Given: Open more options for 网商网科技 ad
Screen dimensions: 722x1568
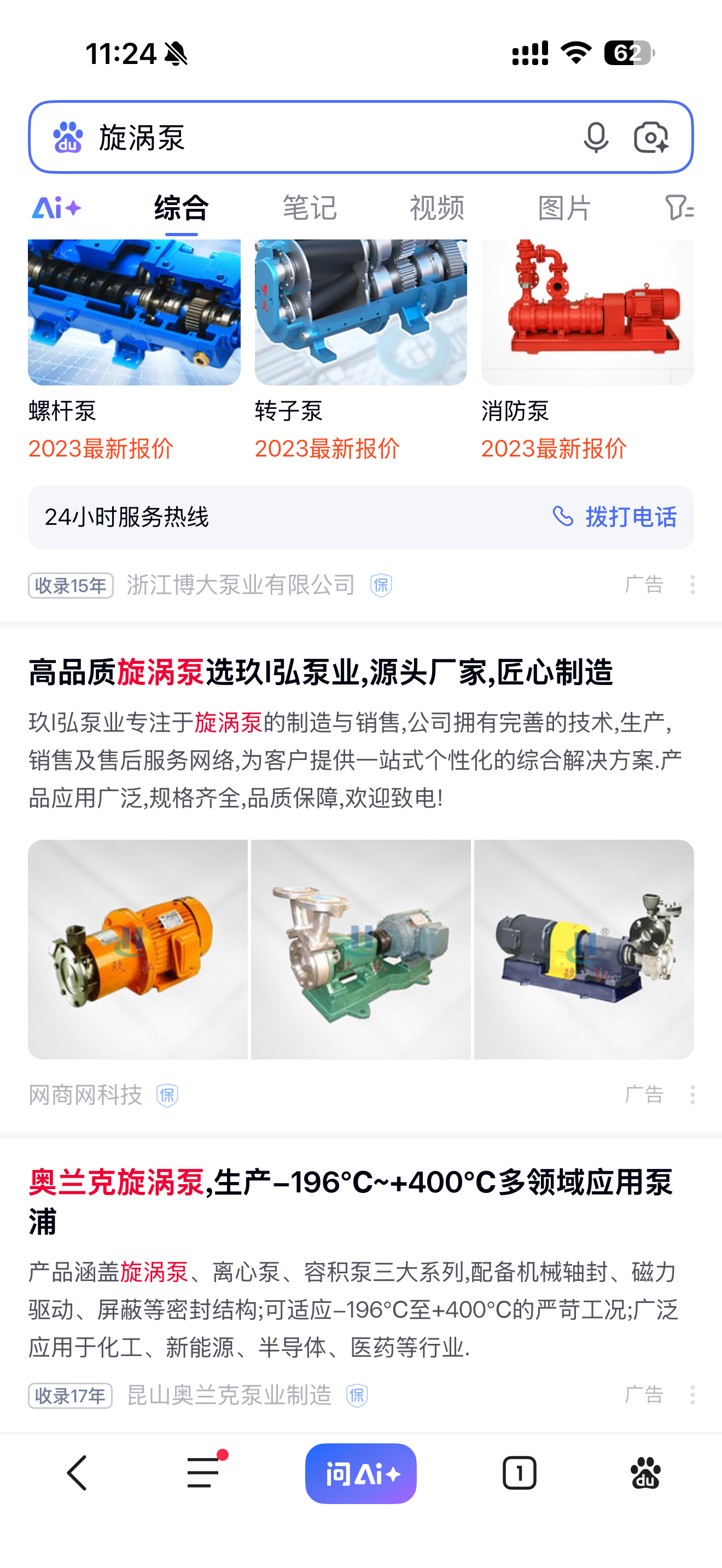Looking at the screenshot, I should tap(692, 1095).
